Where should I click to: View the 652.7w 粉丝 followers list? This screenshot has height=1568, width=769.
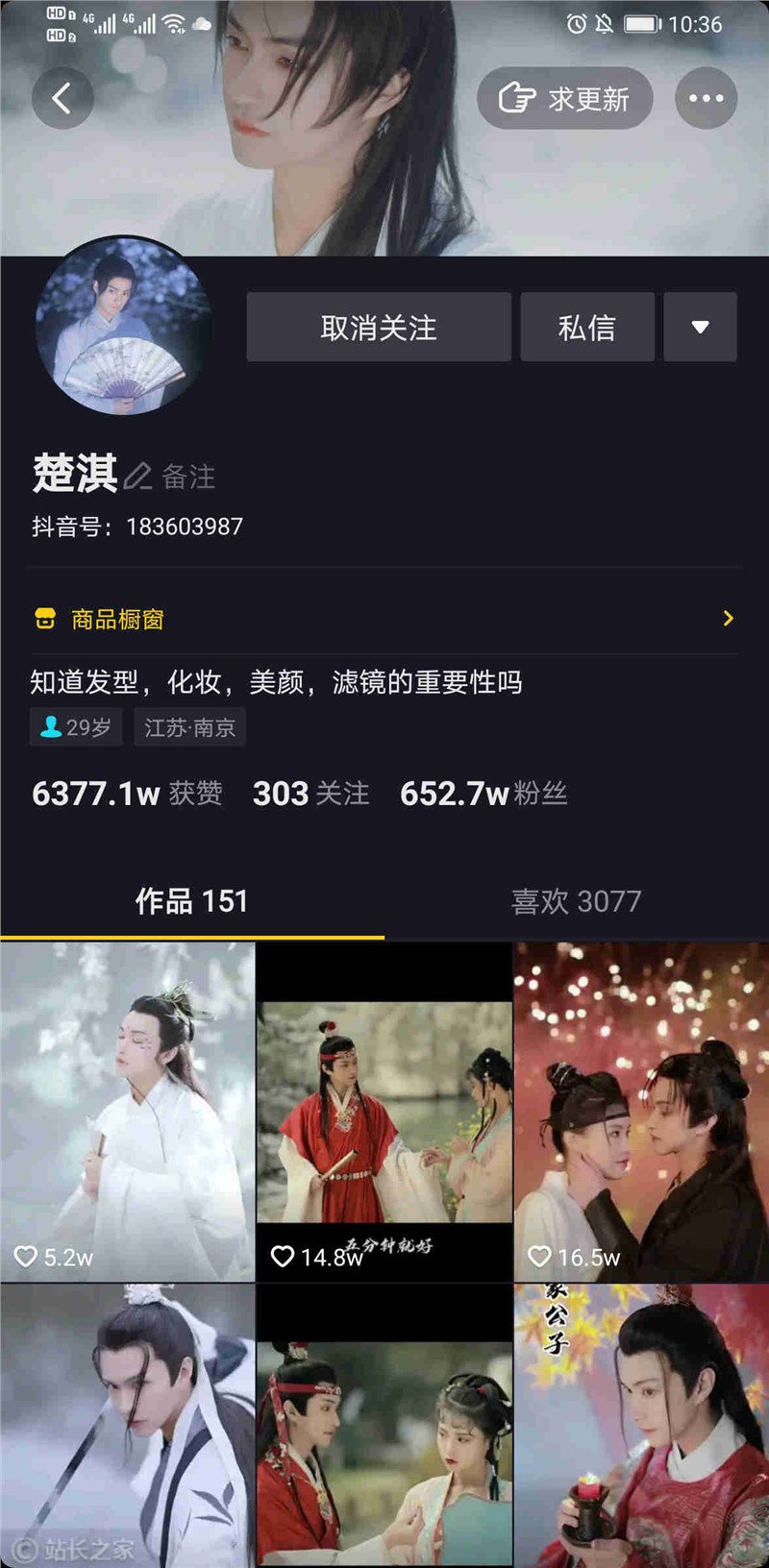click(484, 794)
